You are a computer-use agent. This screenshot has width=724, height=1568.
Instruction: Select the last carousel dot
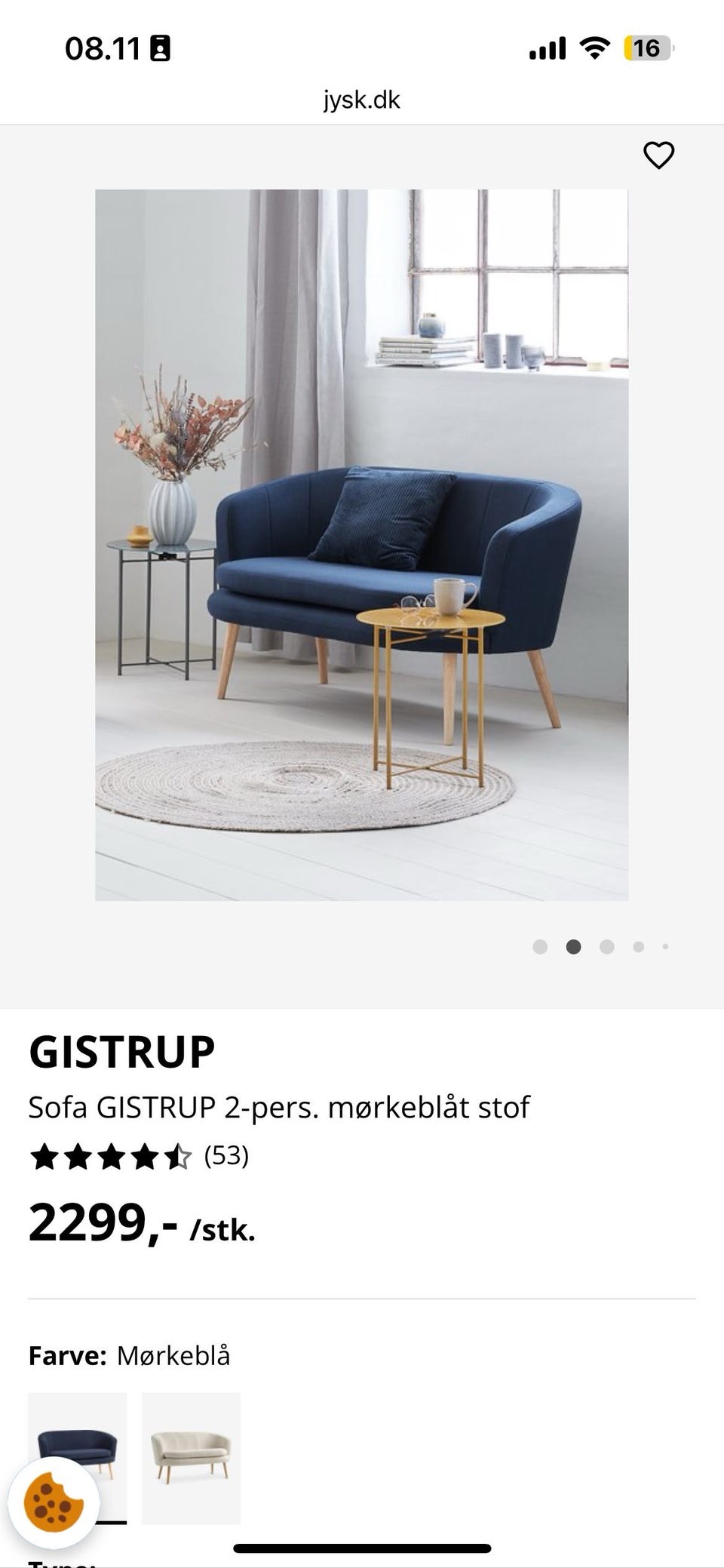(x=665, y=946)
